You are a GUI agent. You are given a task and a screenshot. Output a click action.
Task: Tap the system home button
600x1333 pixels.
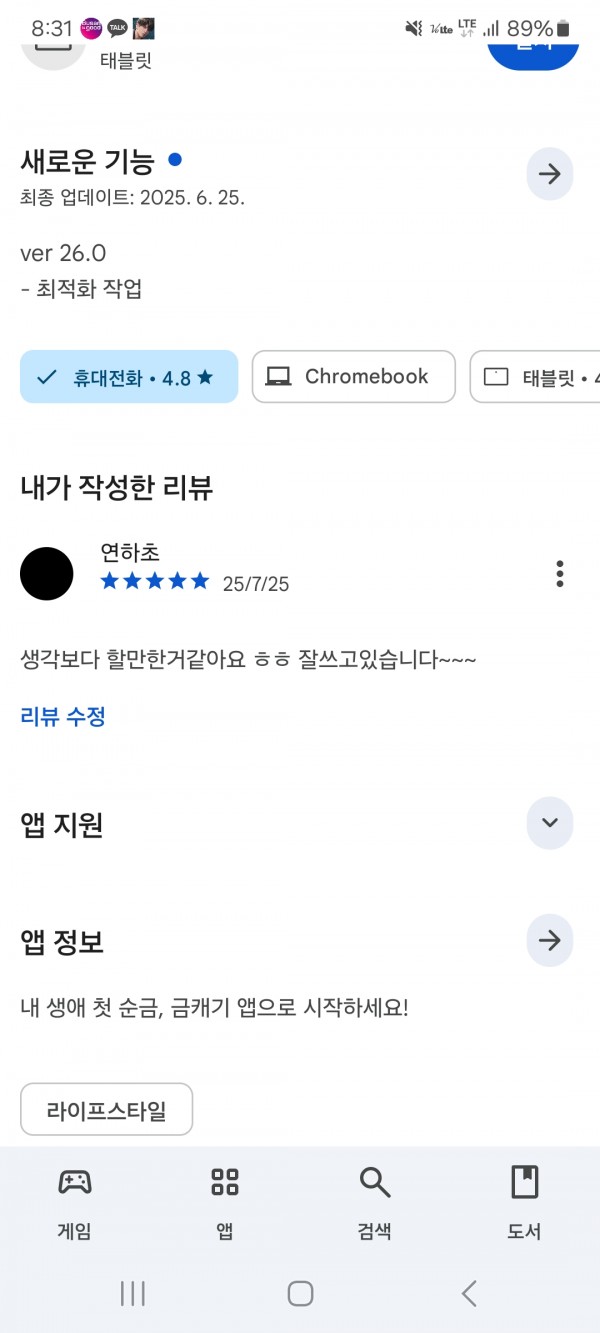300,1293
